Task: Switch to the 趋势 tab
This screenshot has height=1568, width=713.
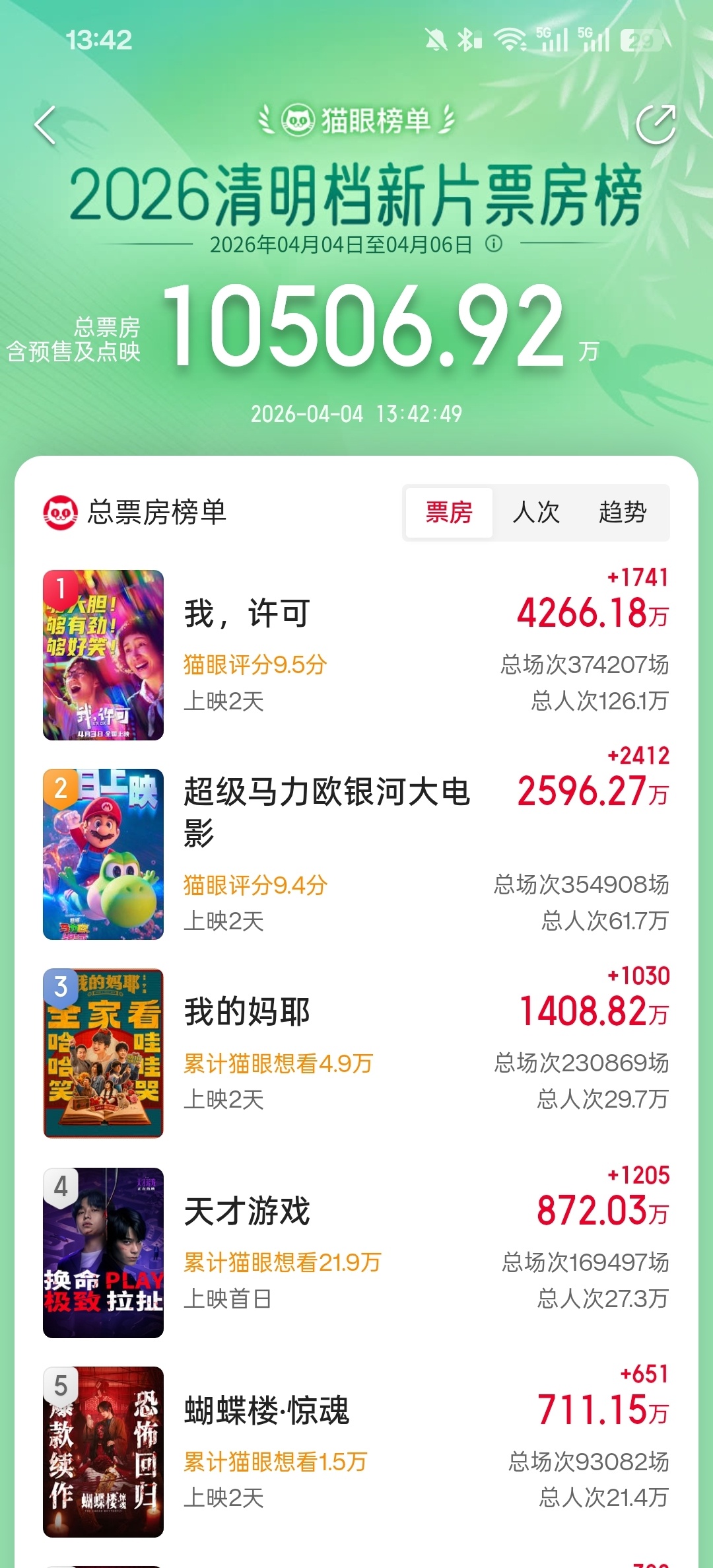Action: 623,513
